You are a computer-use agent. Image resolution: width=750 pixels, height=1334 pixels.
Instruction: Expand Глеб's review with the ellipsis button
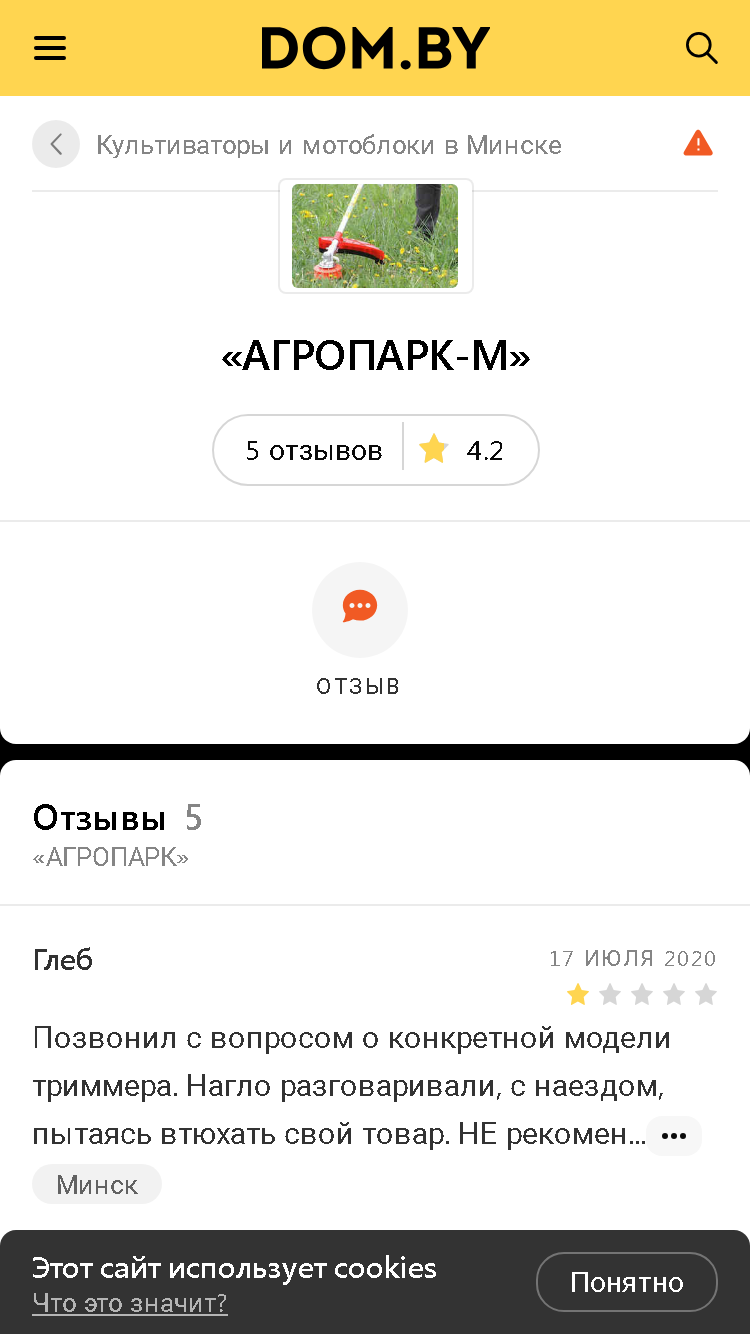pos(674,1136)
